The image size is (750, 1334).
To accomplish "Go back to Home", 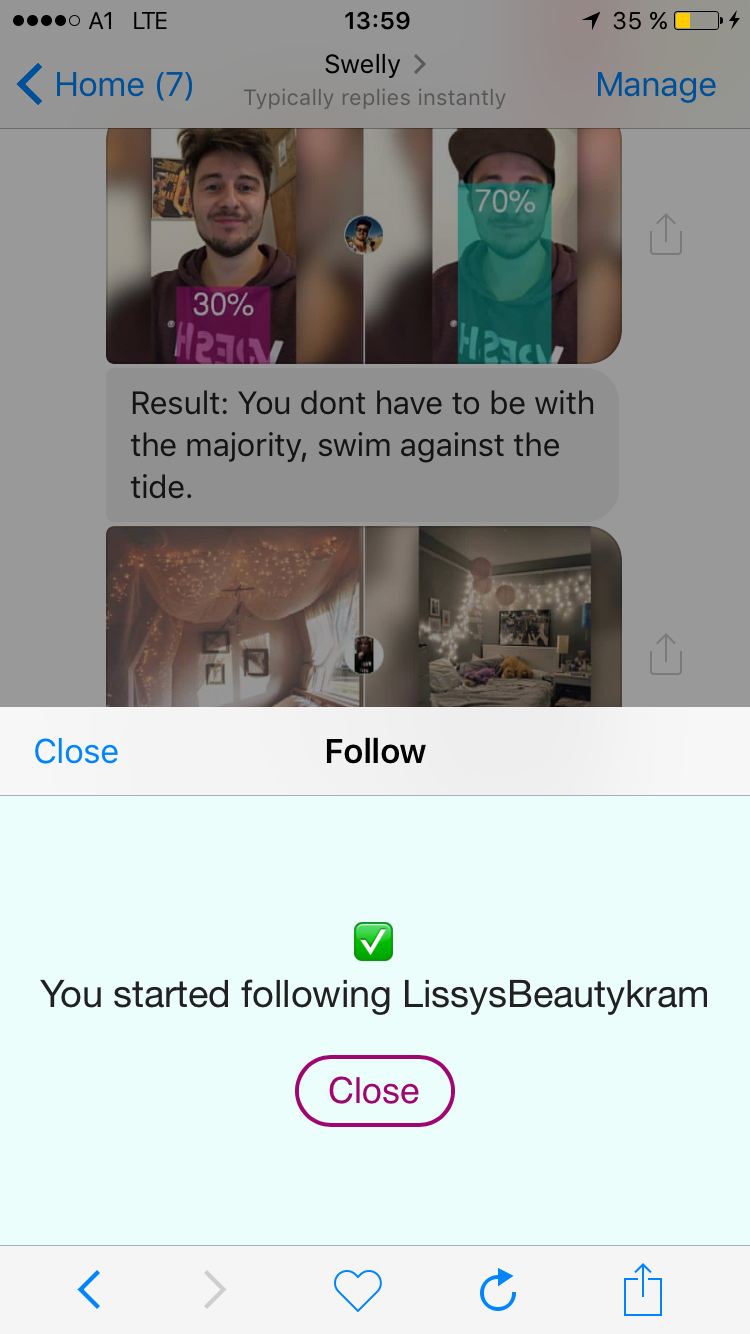I will coord(105,85).
